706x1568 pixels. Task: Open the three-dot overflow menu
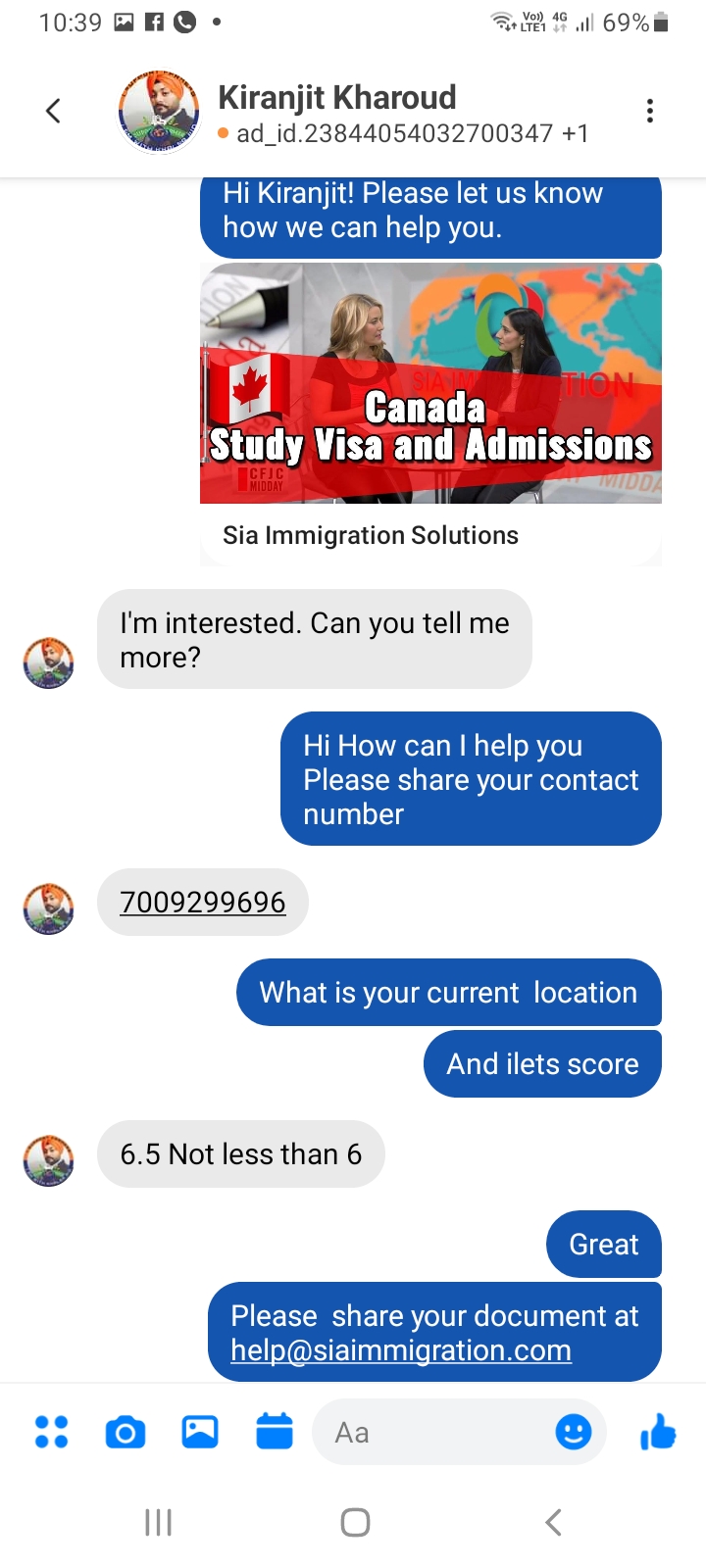[x=649, y=111]
